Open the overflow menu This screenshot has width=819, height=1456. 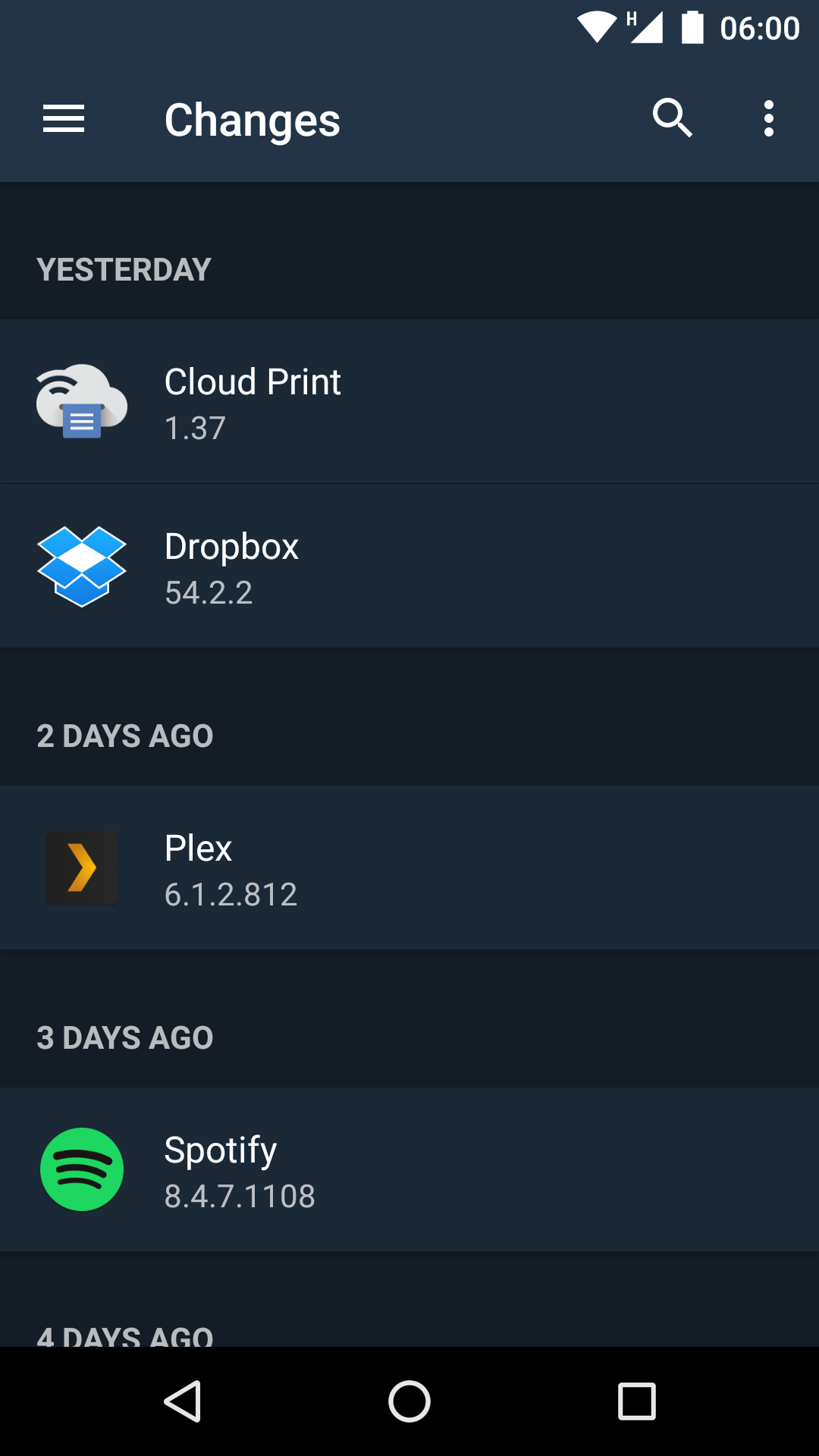point(768,119)
